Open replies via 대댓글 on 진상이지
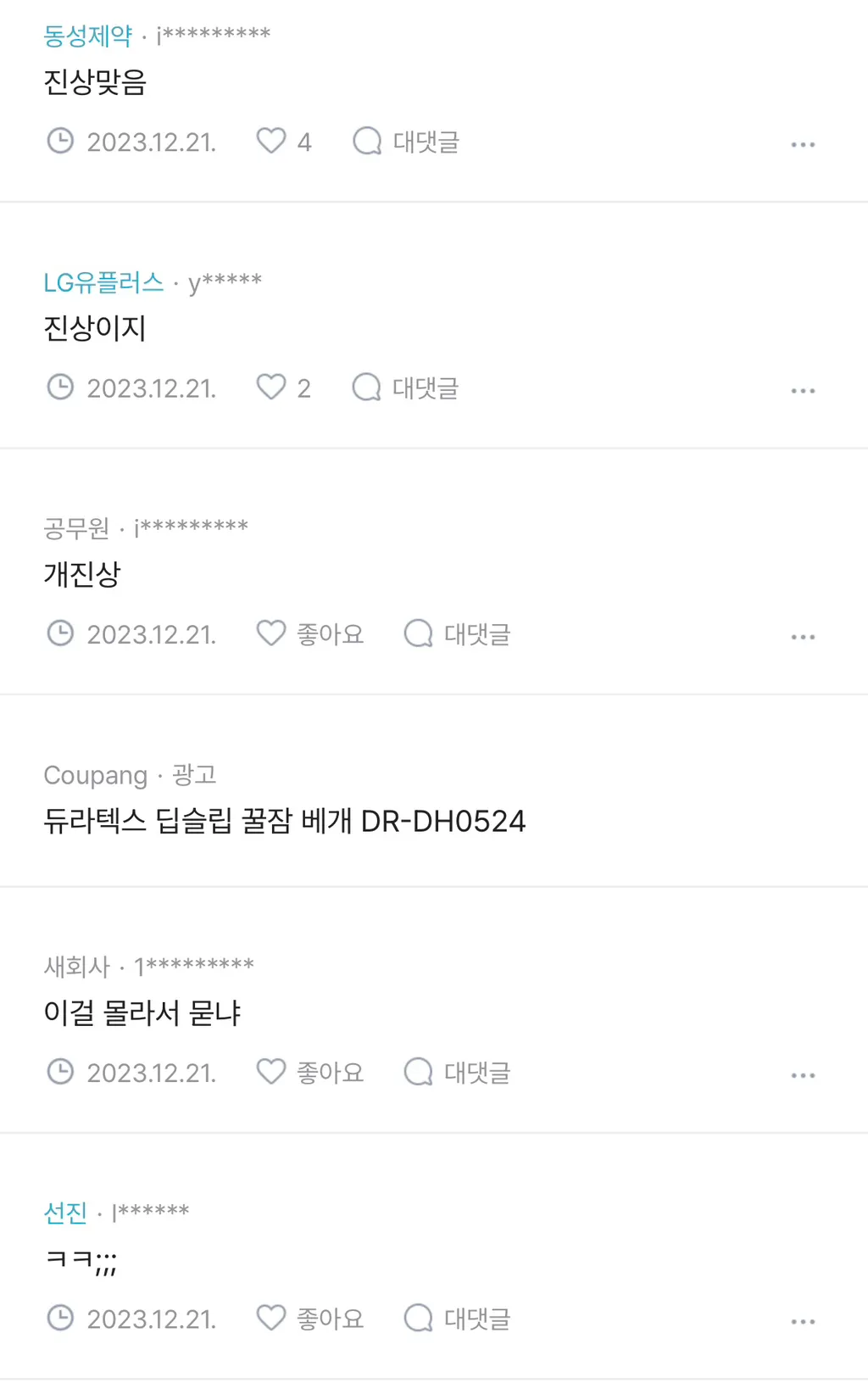This screenshot has width=868, height=1383. click(x=428, y=388)
